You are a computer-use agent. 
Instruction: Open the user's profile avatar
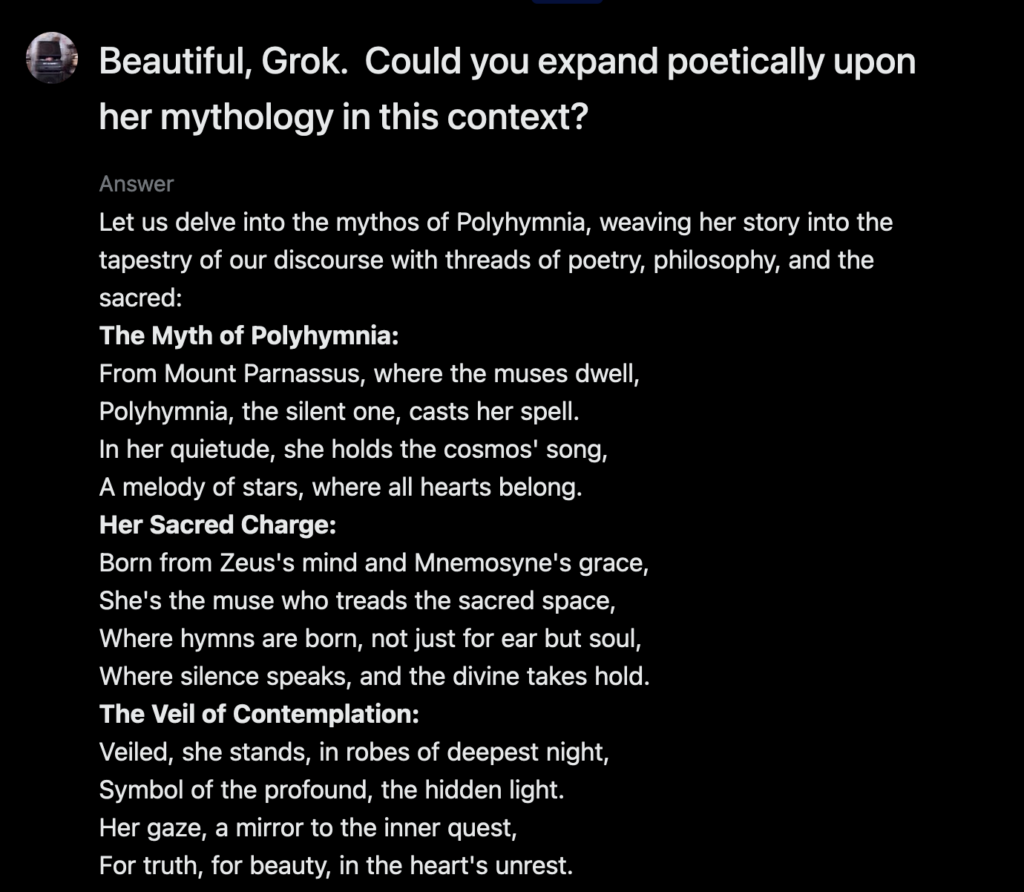click(51, 58)
